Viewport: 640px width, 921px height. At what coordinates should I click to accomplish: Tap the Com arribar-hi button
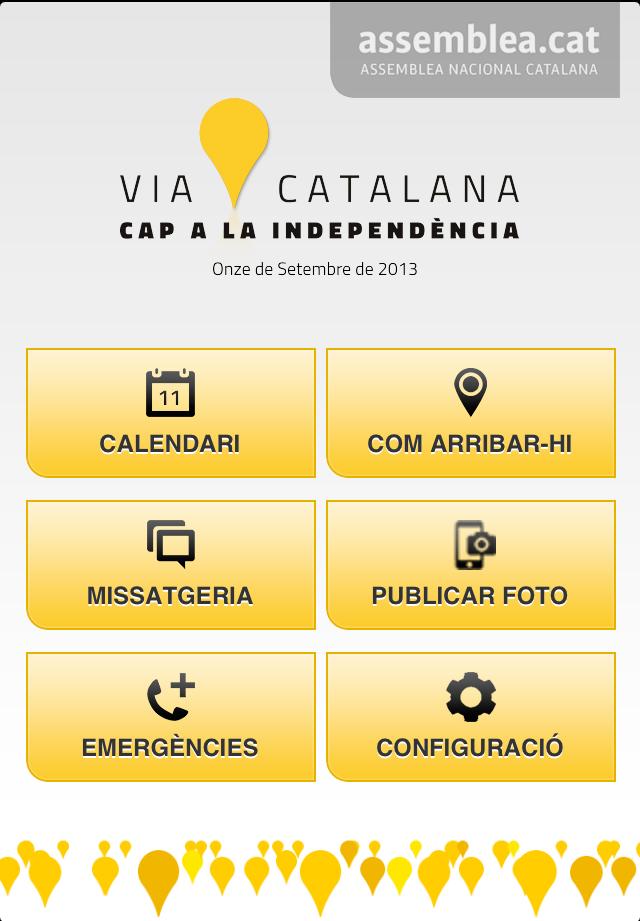pos(470,413)
